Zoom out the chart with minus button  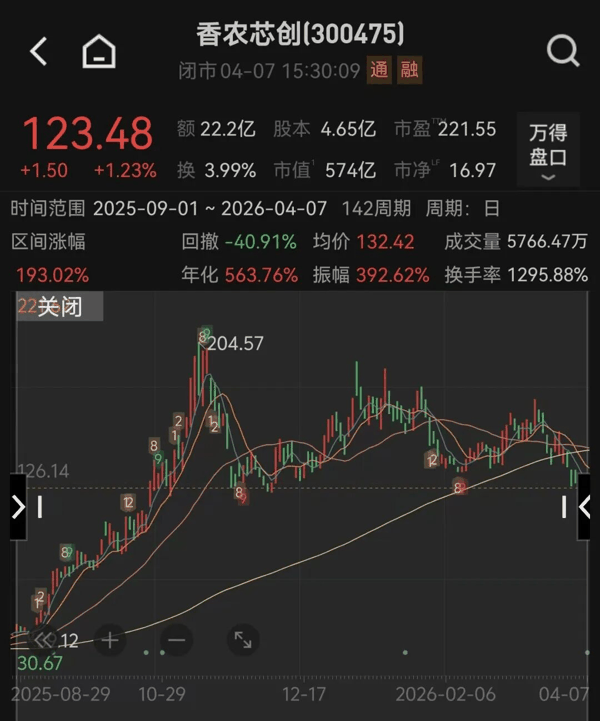(177, 639)
